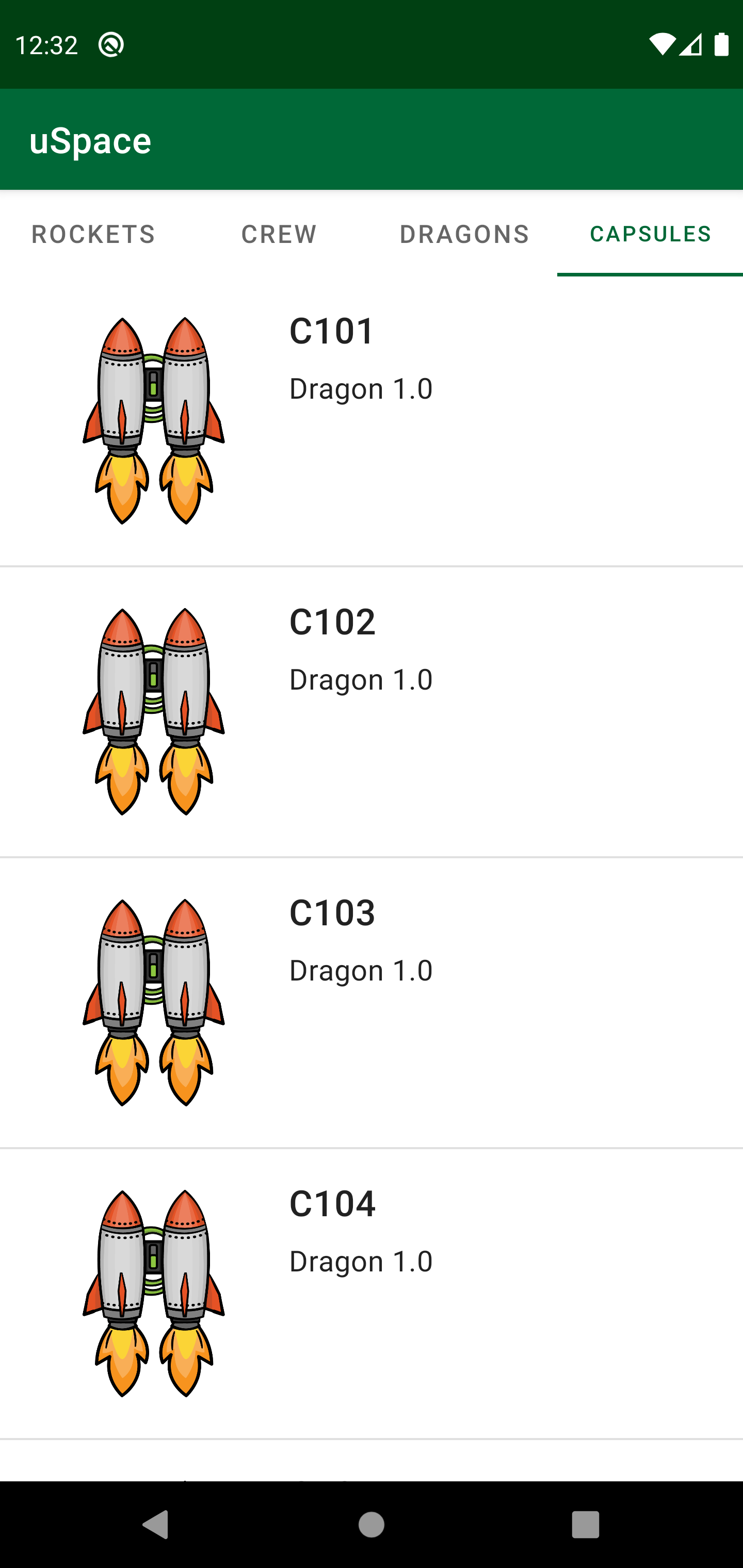
Task: Open capsule C101 details
Action: (372, 421)
